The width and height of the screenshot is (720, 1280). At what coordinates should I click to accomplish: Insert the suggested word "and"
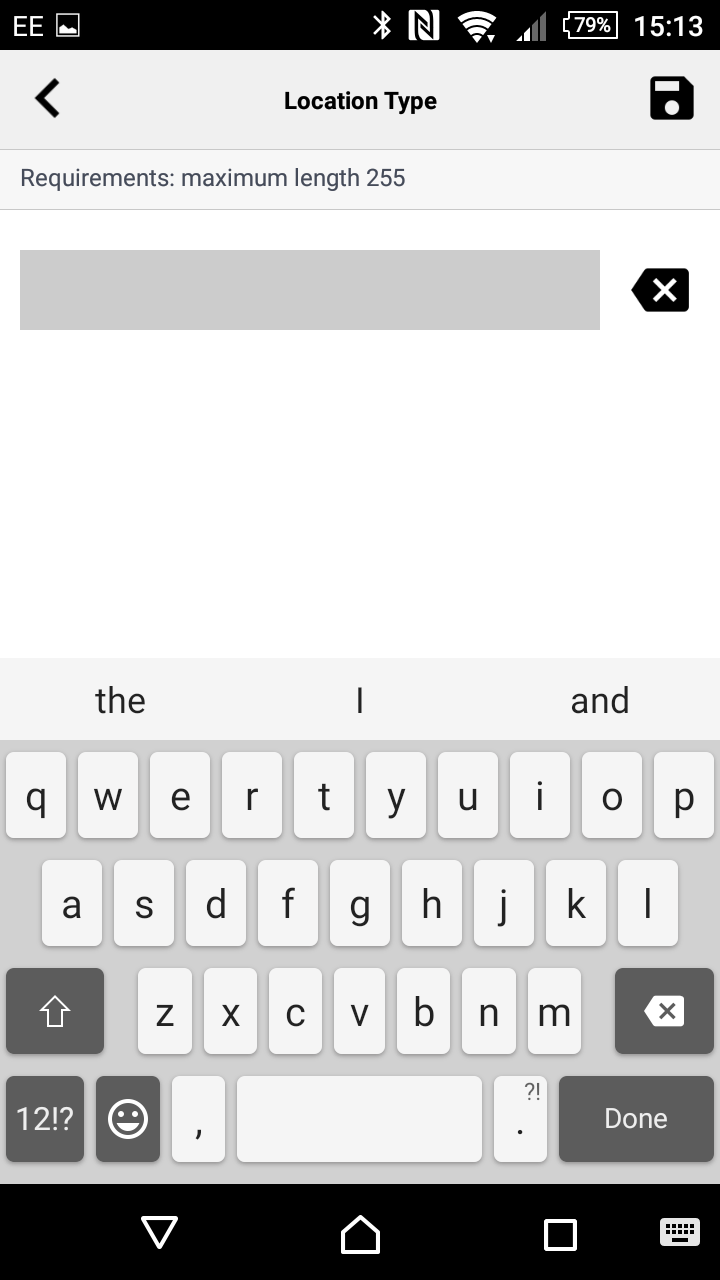click(600, 700)
